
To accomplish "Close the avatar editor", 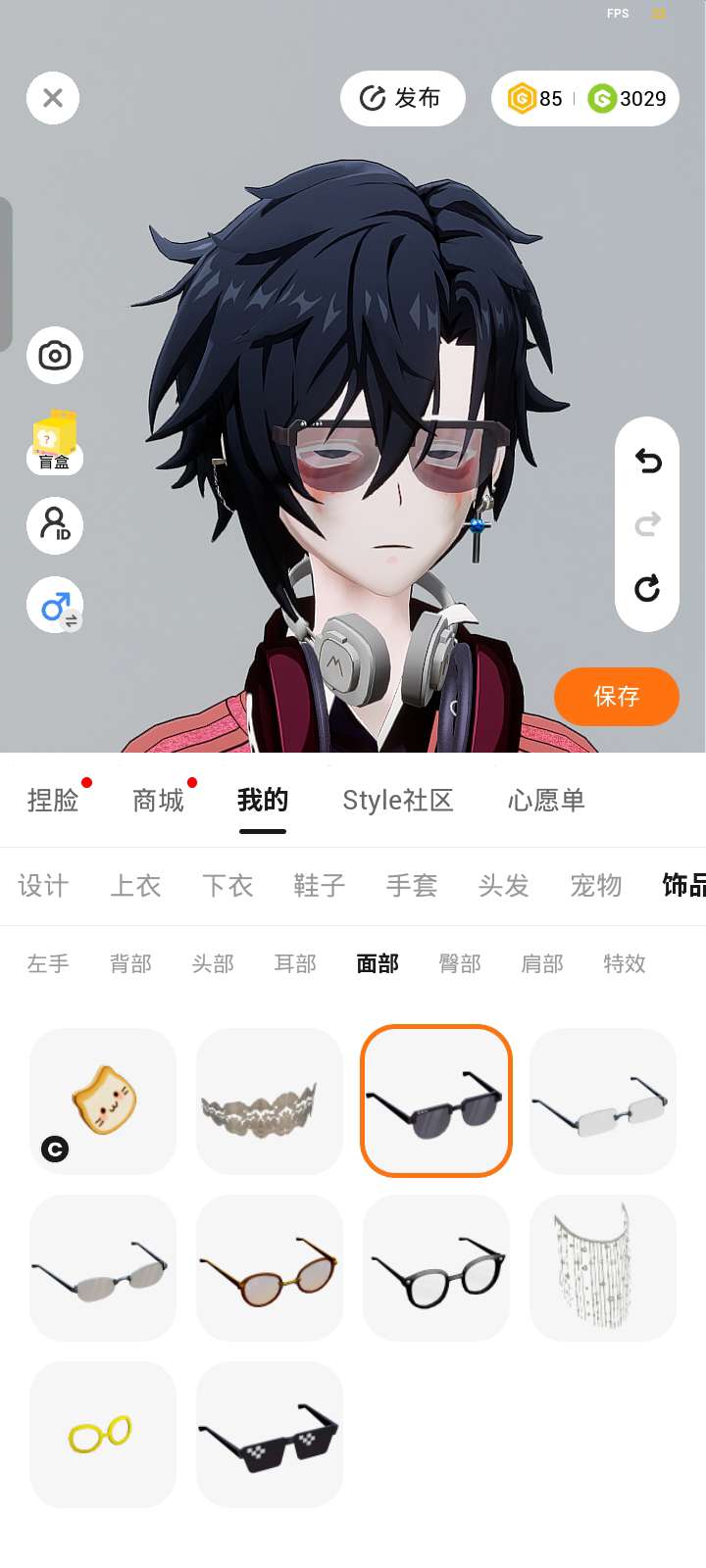I will tap(53, 98).
